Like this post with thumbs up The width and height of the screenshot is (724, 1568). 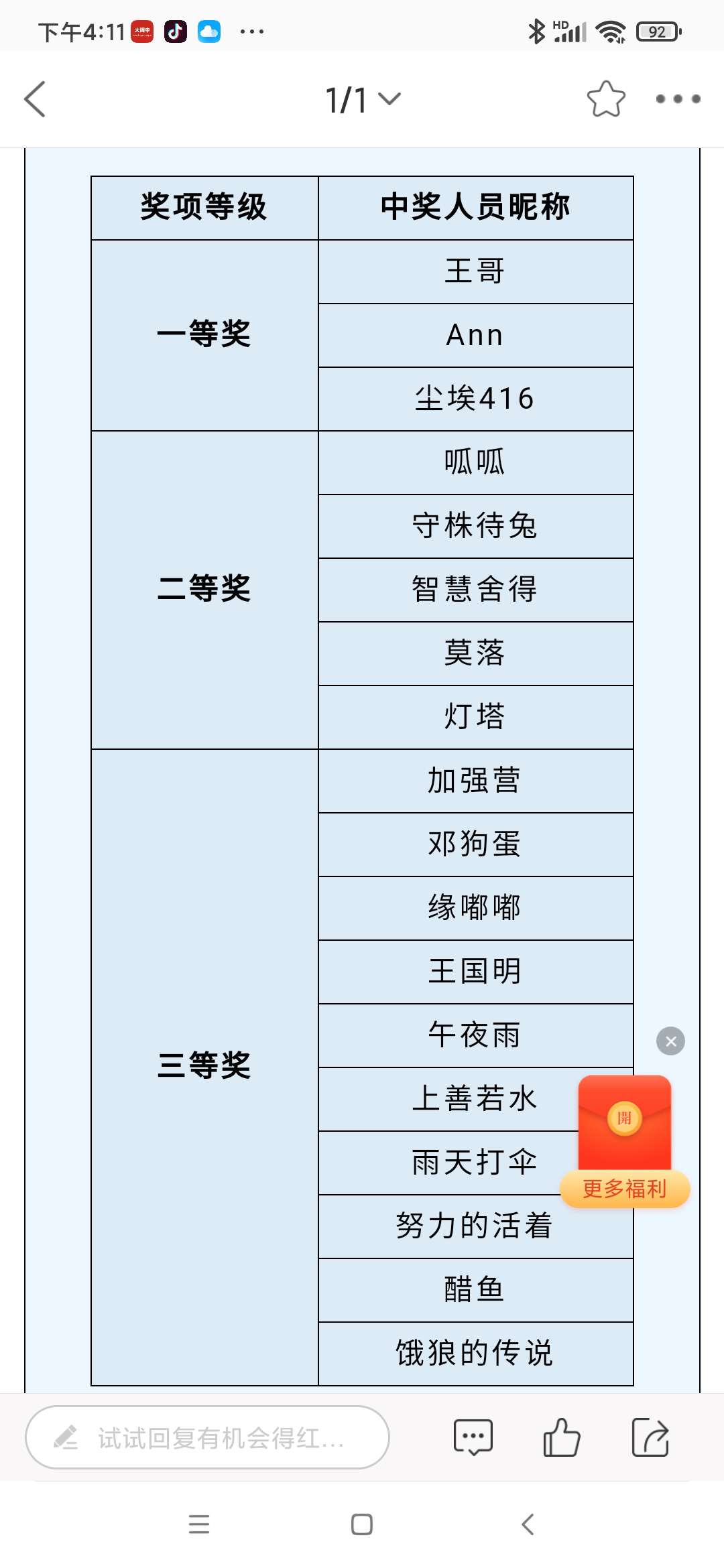[x=561, y=1437]
